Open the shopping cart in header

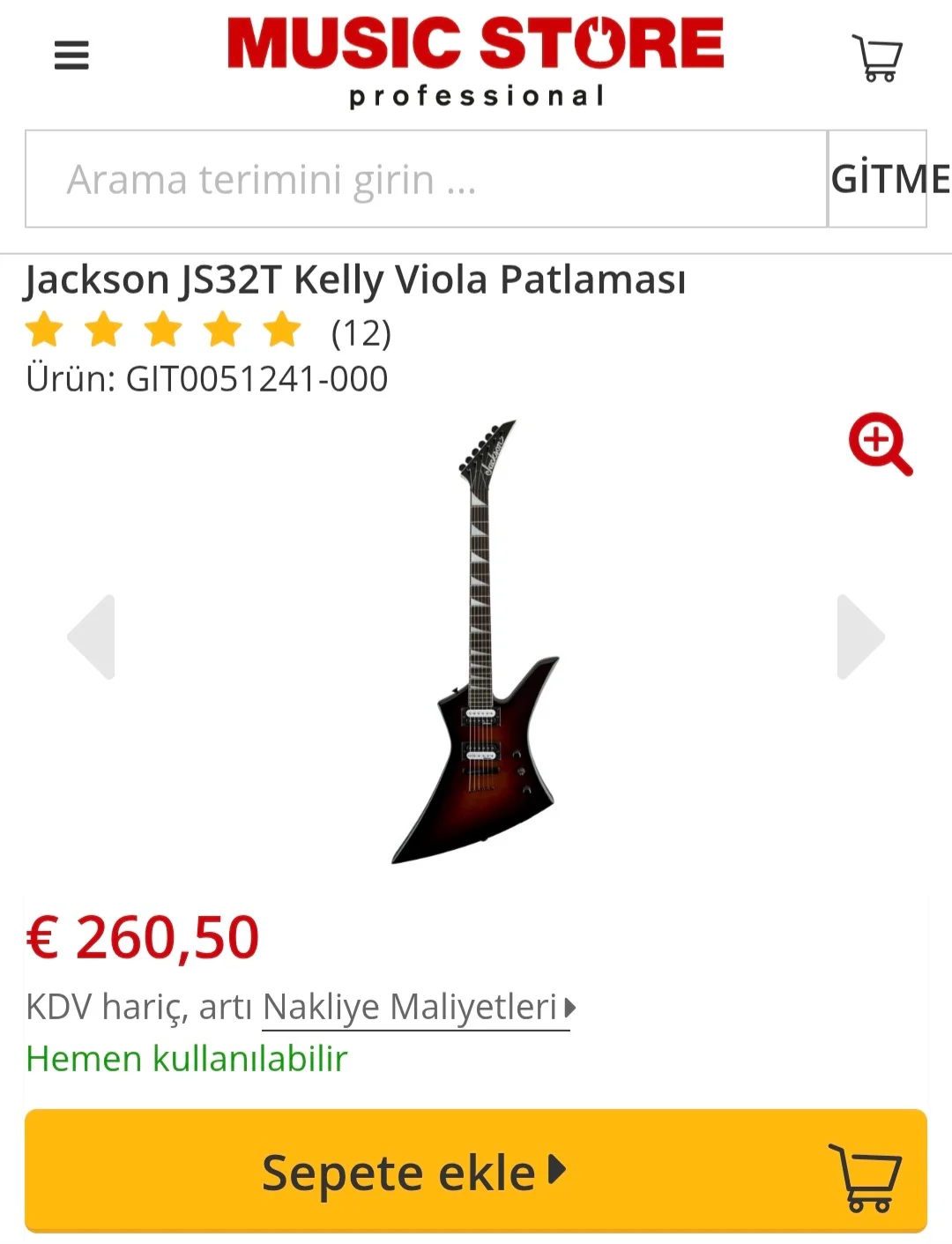coord(877,58)
